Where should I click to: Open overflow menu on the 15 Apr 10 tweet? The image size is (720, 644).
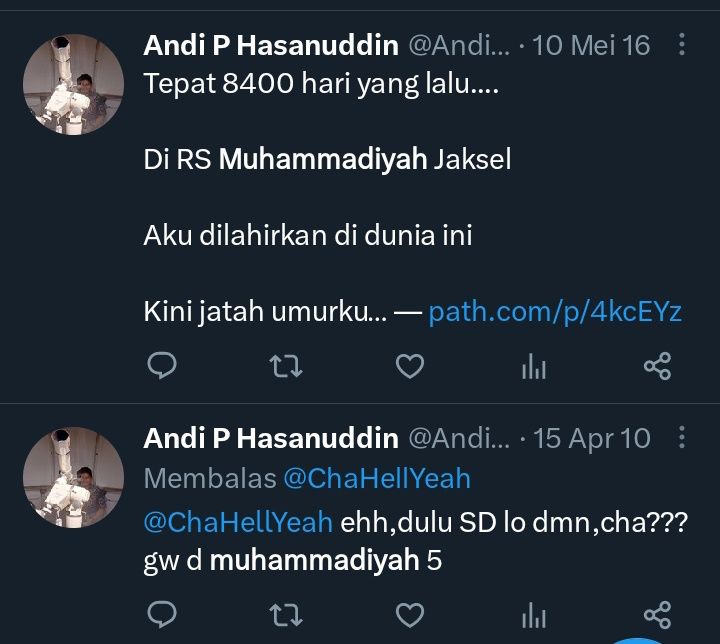[x=682, y=438]
